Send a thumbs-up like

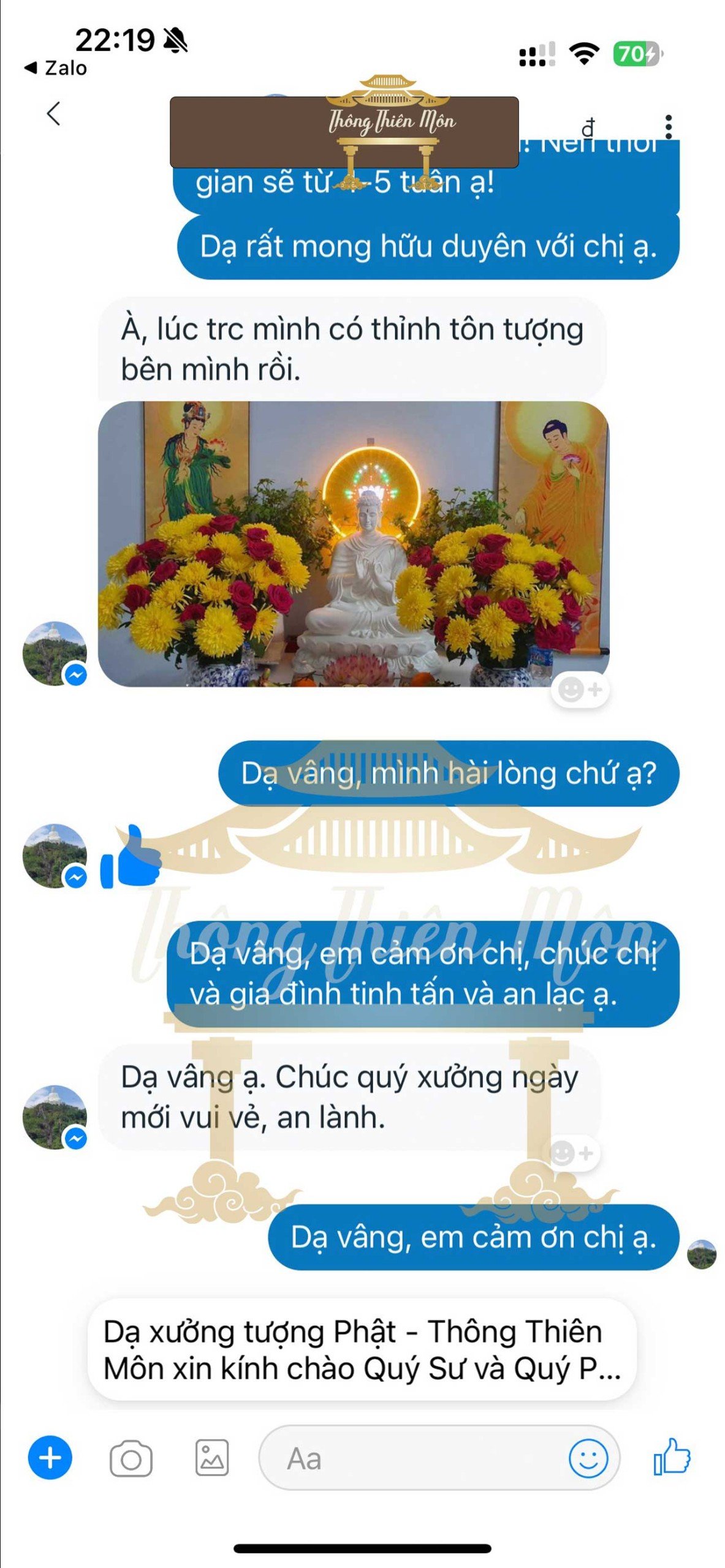pyautogui.click(x=672, y=1458)
